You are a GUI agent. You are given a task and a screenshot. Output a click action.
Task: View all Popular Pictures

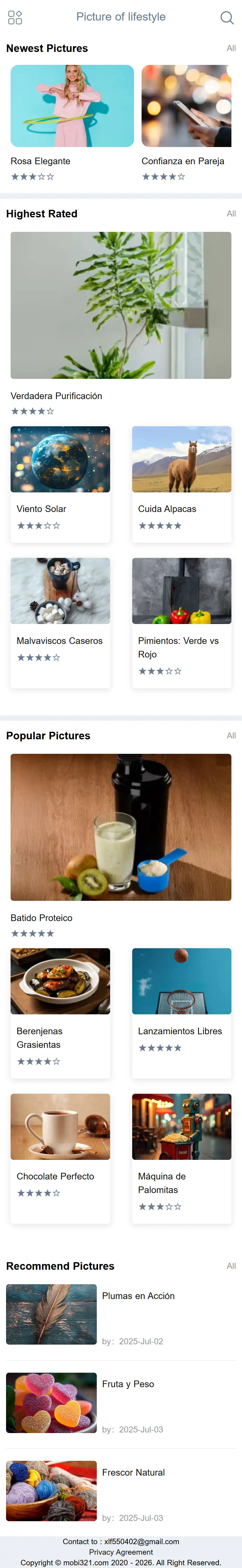[231, 735]
